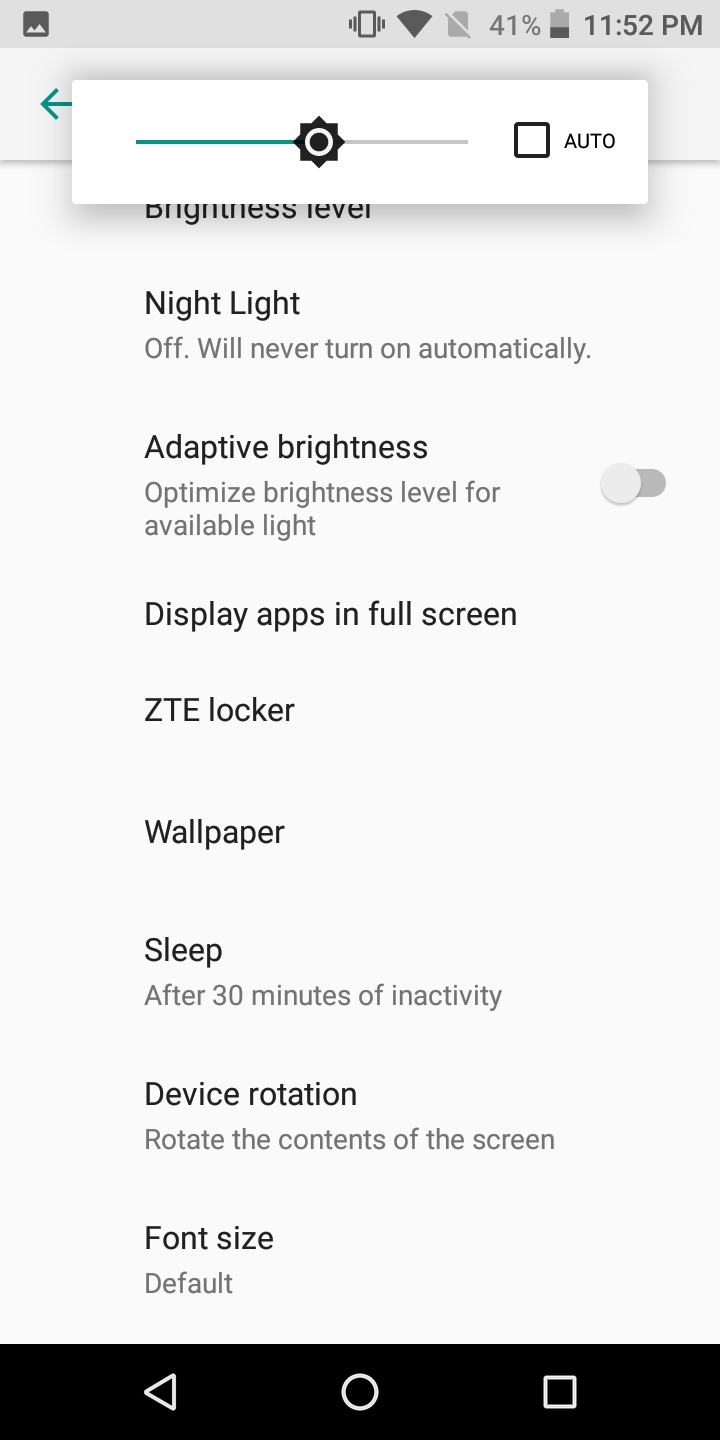Open Device rotation option
Viewport: 720px width, 1440px height.
tap(348, 1116)
